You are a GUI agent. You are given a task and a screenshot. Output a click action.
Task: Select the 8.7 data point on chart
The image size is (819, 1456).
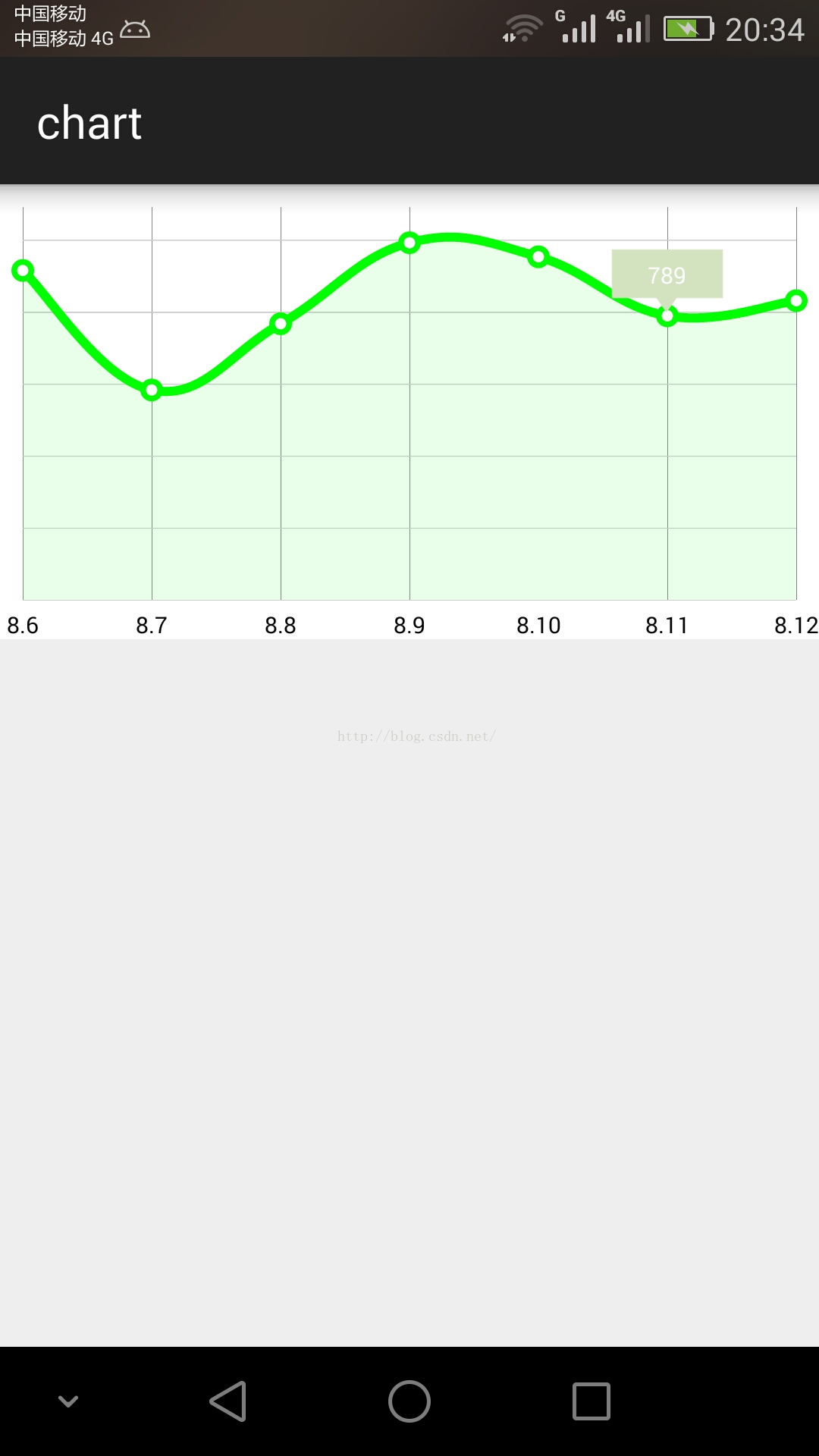[152, 391]
